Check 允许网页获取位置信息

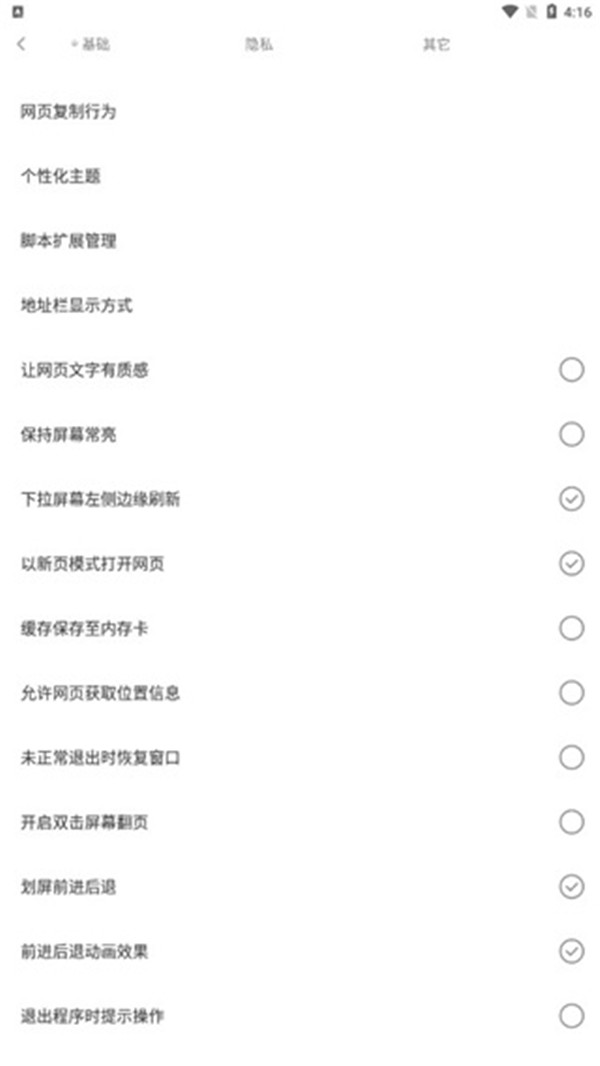point(571,693)
